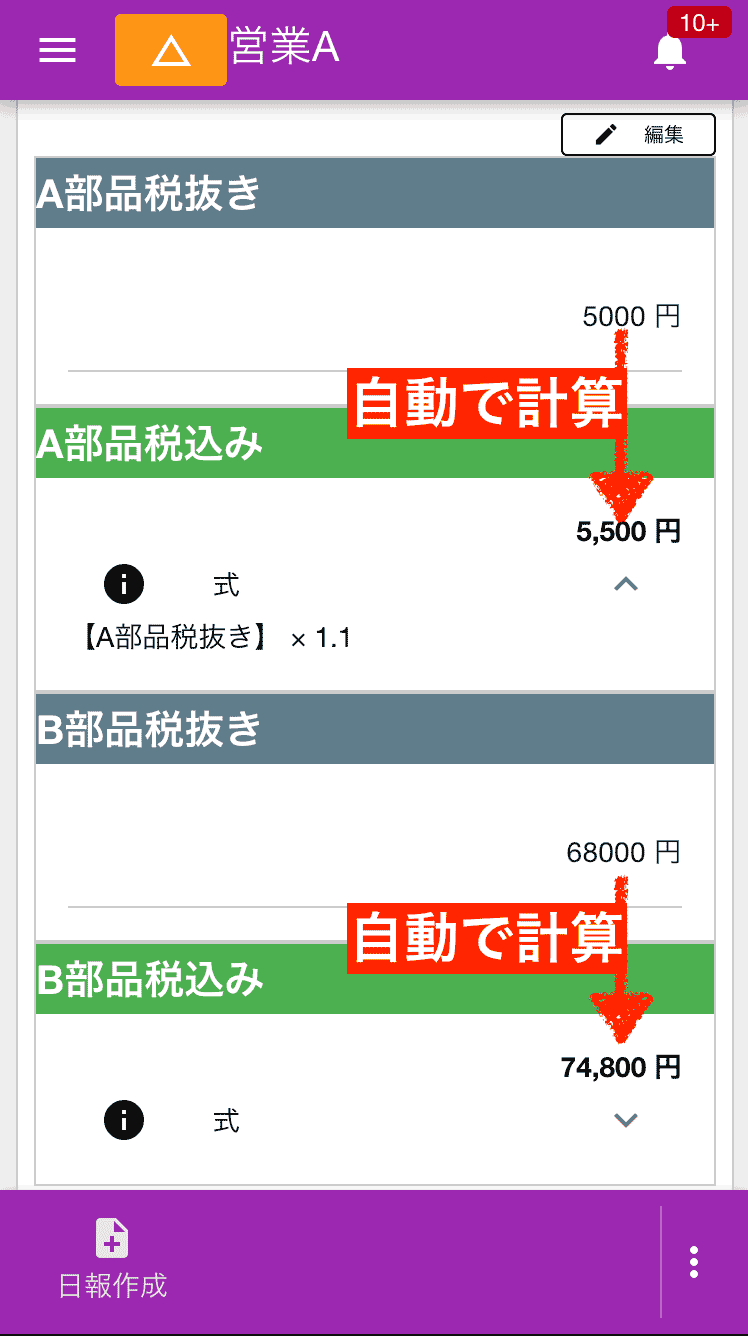Collapse the A部品税込み formula section

626,584
